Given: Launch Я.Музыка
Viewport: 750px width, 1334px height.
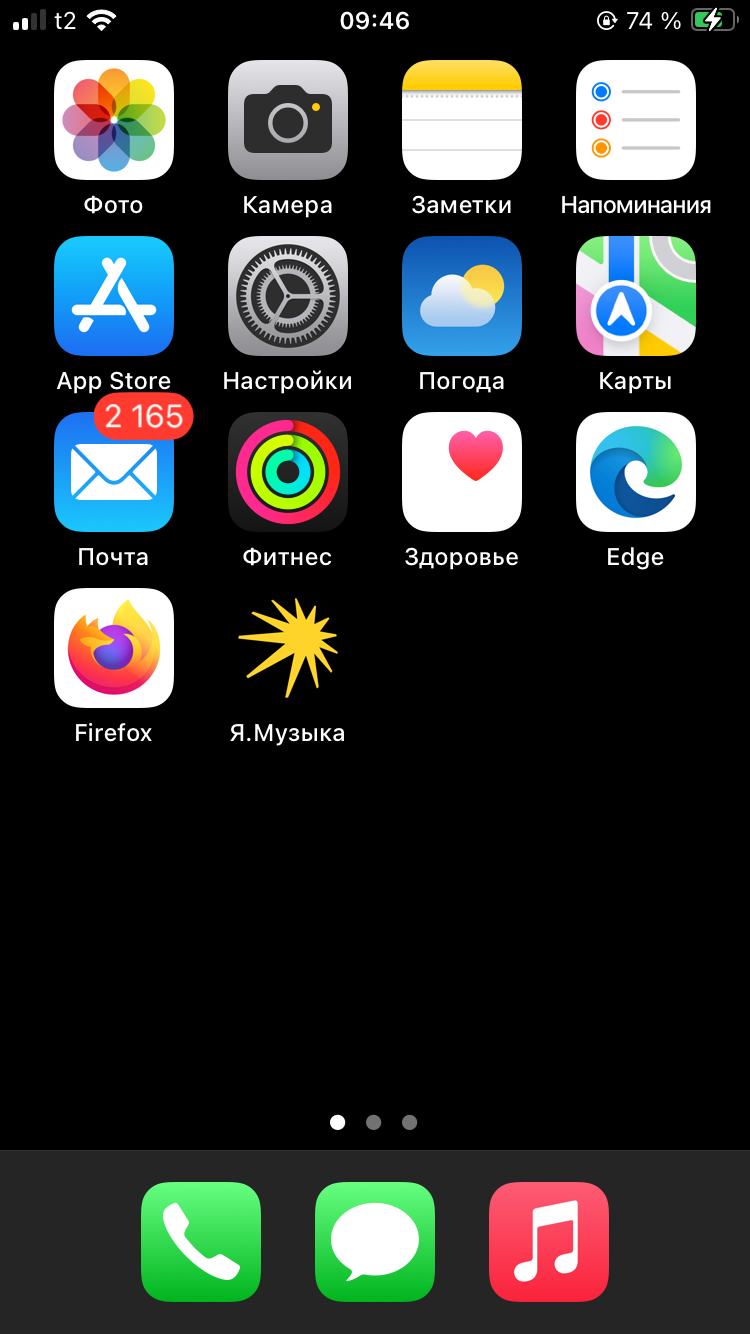Looking at the screenshot, I should (x=288, y=648).
